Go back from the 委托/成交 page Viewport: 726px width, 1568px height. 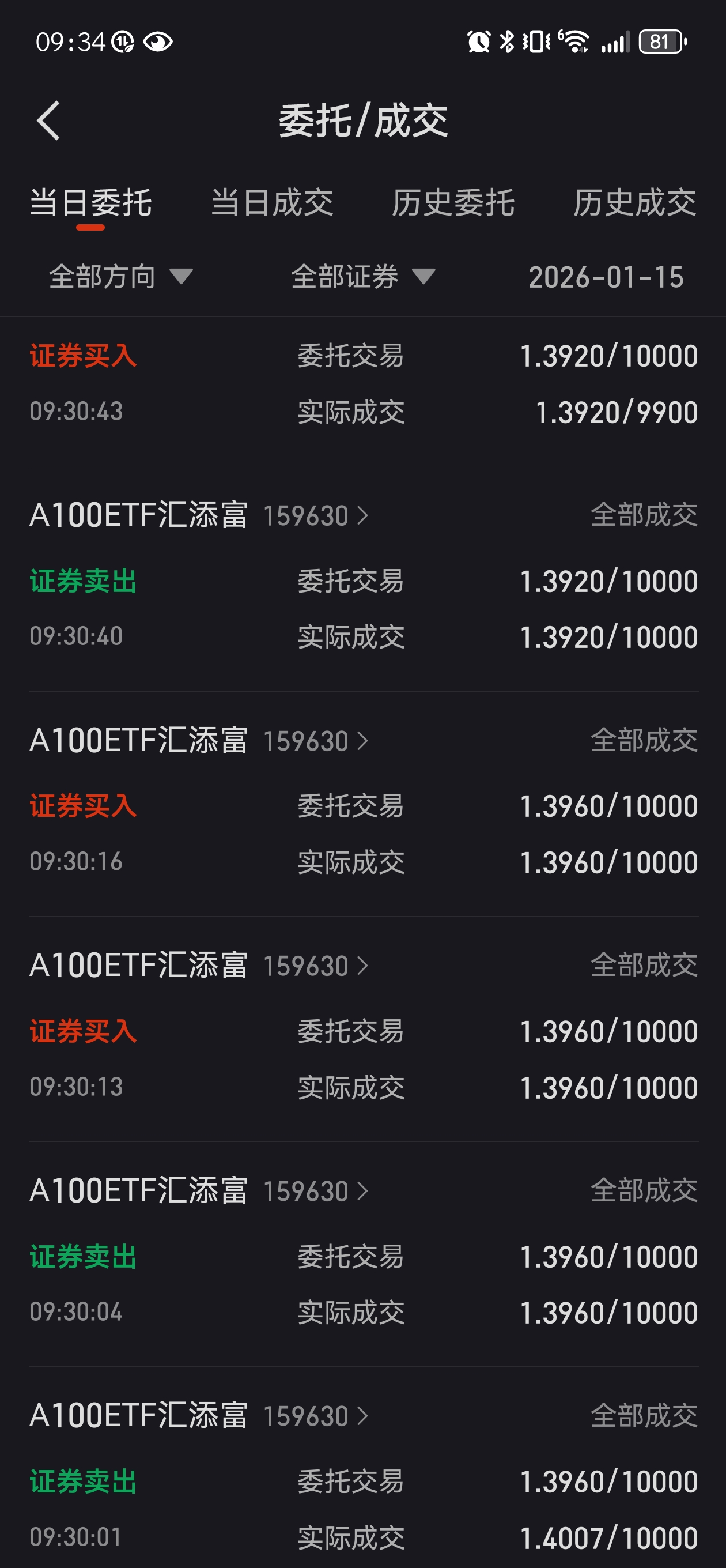48,120
